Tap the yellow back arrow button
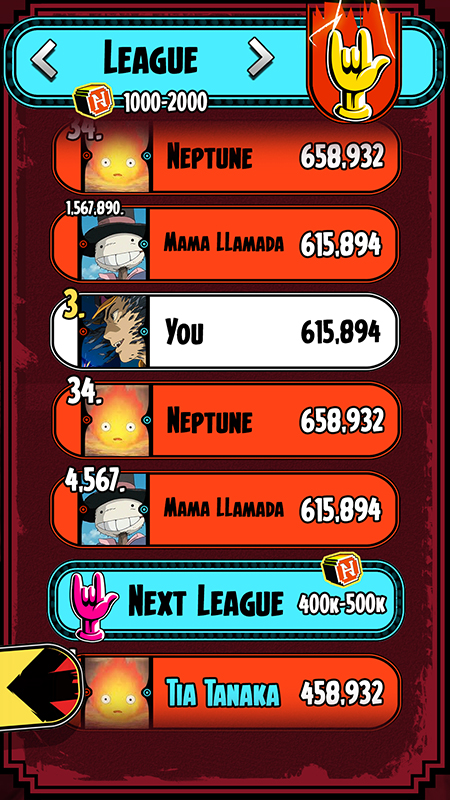450x800 pixels. [40, 687]
